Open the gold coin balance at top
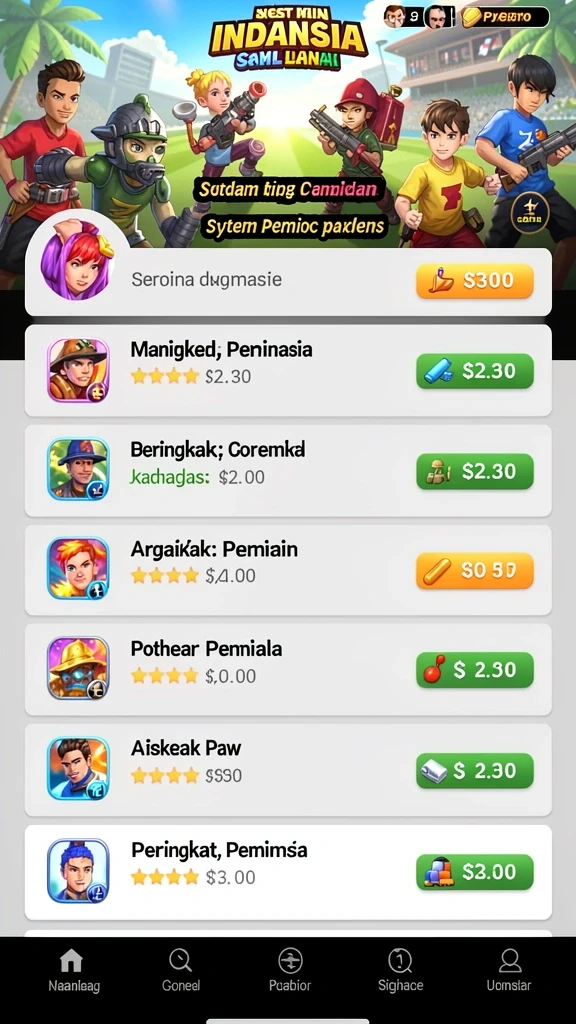Screen dimensions: 576x1024 tap(505, 17)
